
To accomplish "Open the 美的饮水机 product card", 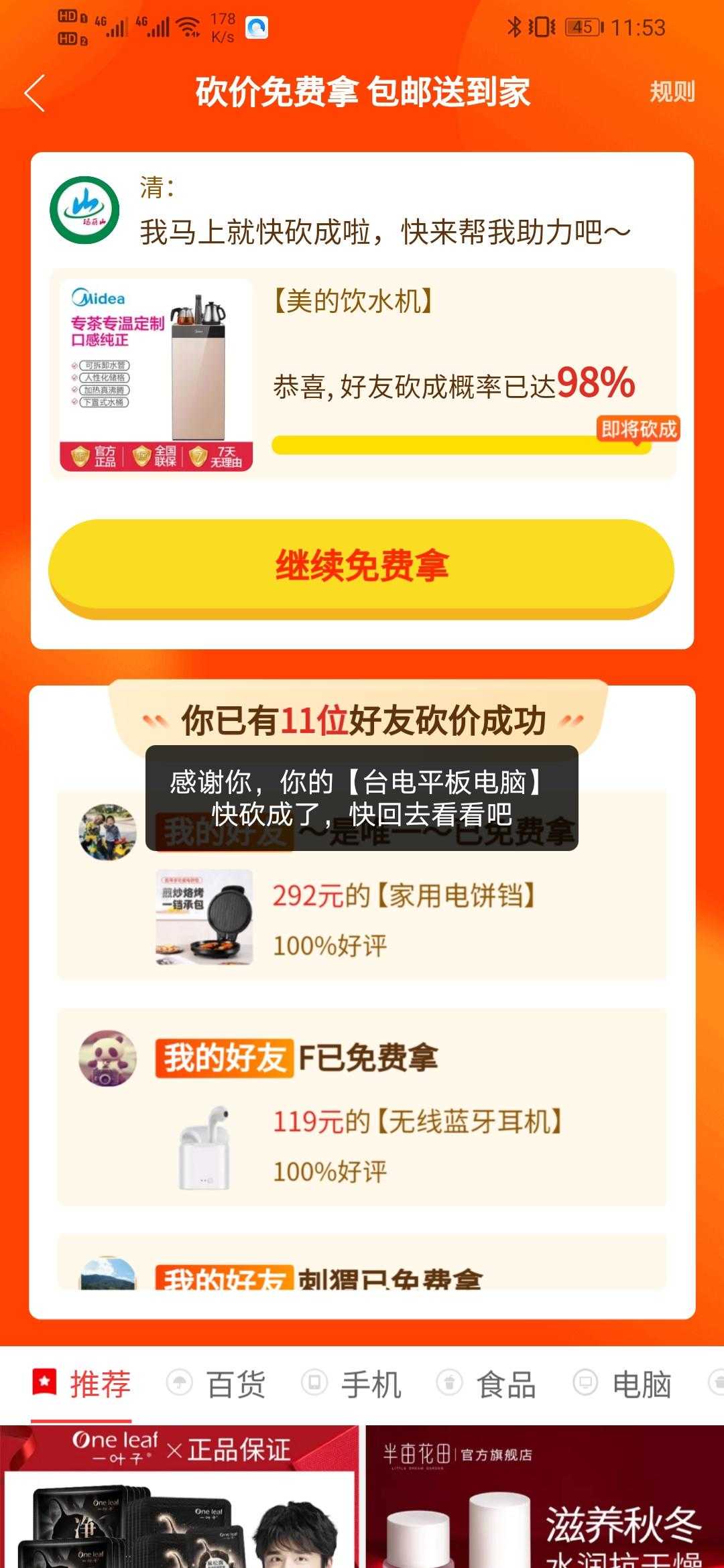I will 363,374.
